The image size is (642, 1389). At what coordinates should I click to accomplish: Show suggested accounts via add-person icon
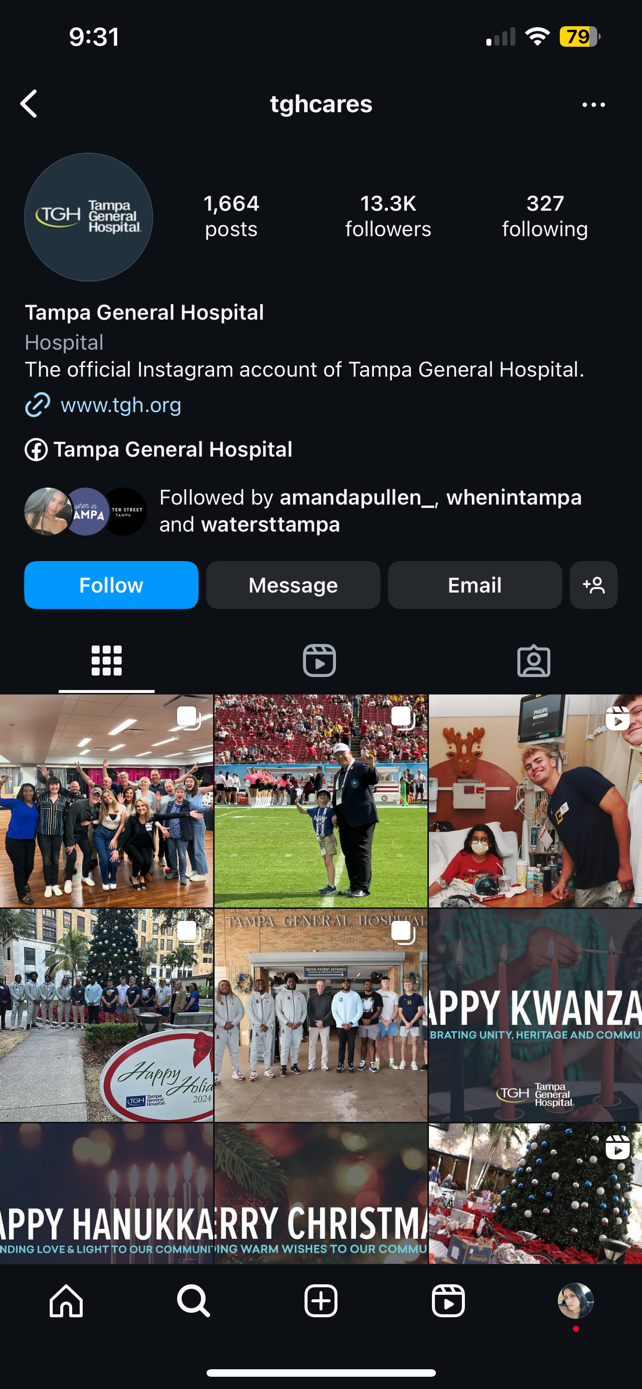point(594,585)
